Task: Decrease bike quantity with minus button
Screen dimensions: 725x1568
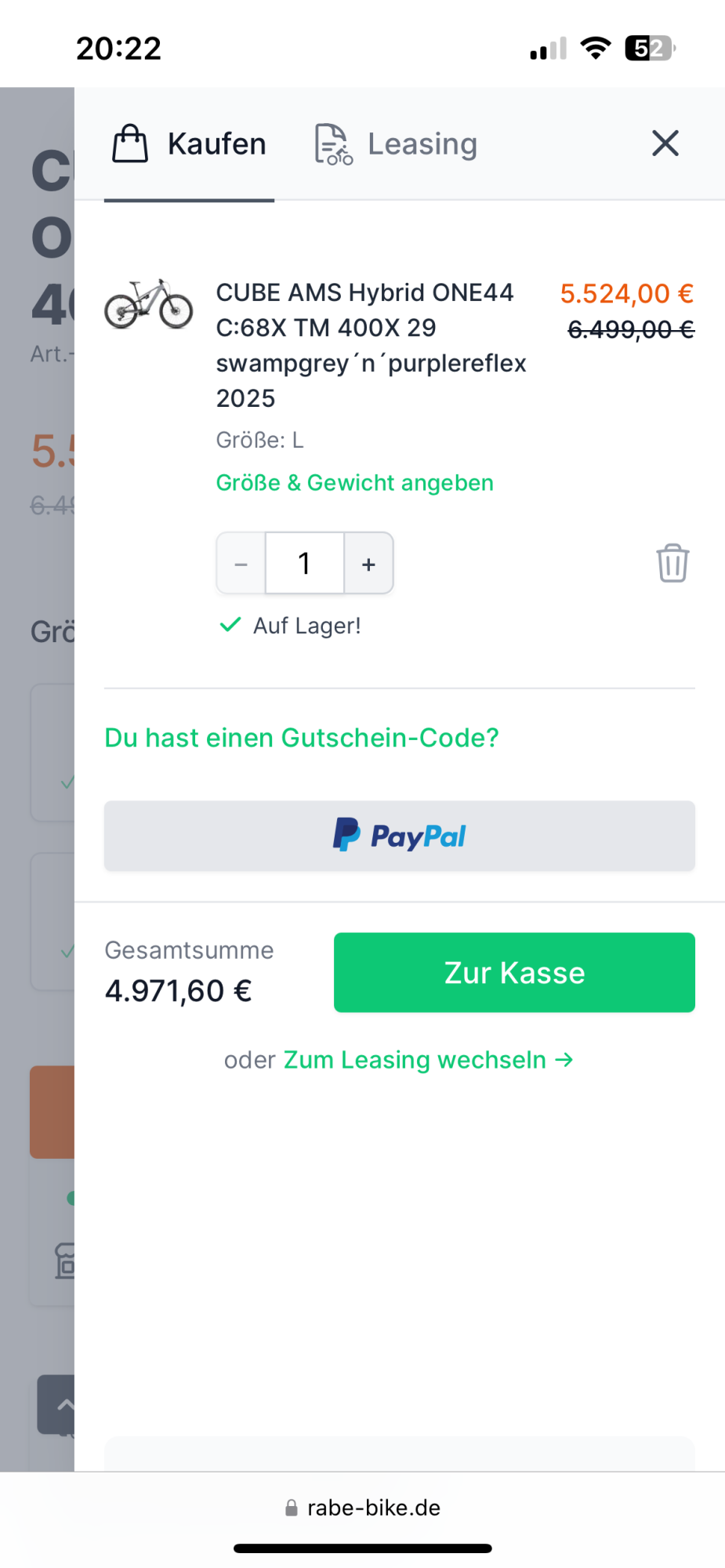Action: pyautogui.click(x=241, y=564)
